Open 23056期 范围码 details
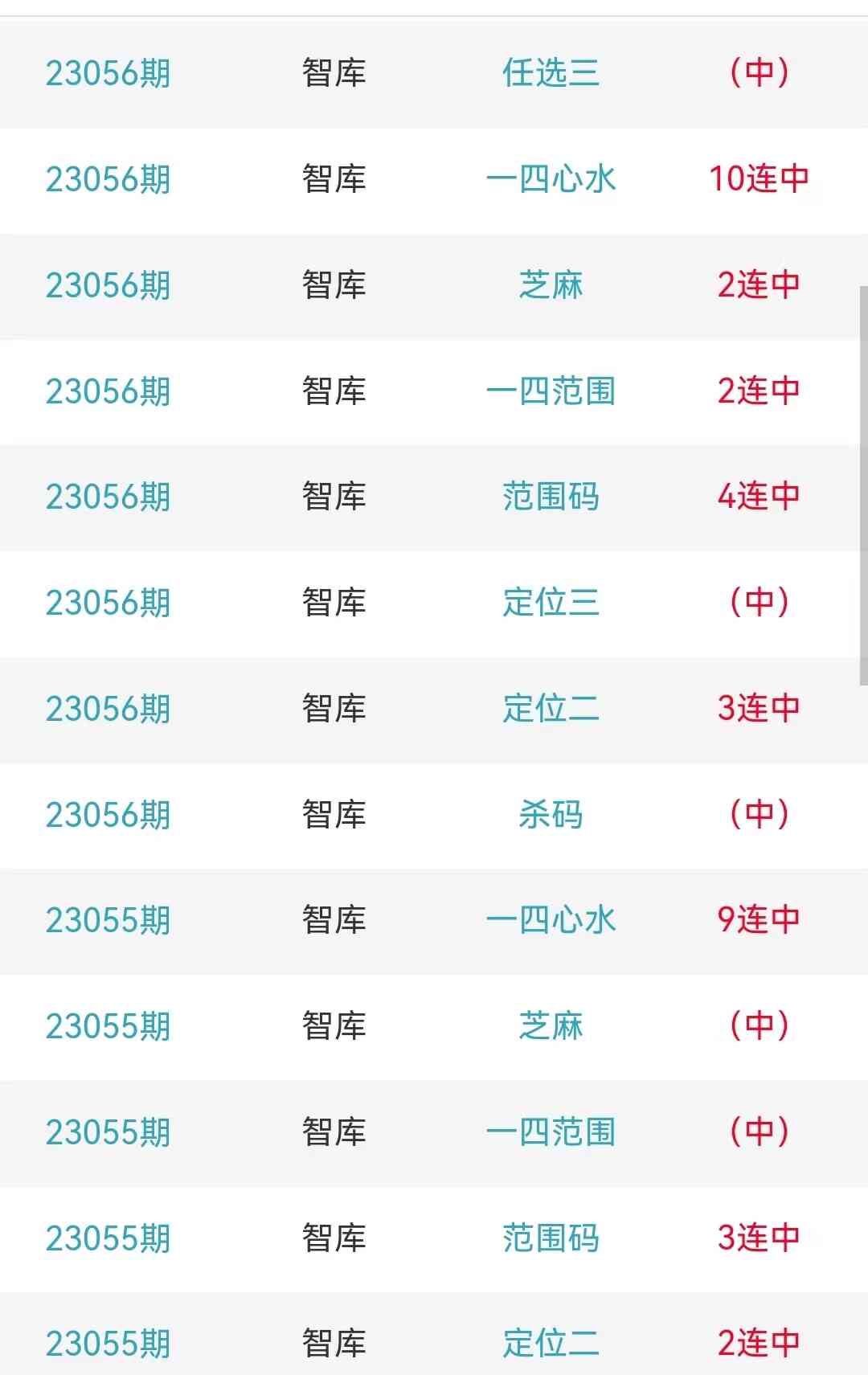The image size is (868, 1375). click(551, 497)
